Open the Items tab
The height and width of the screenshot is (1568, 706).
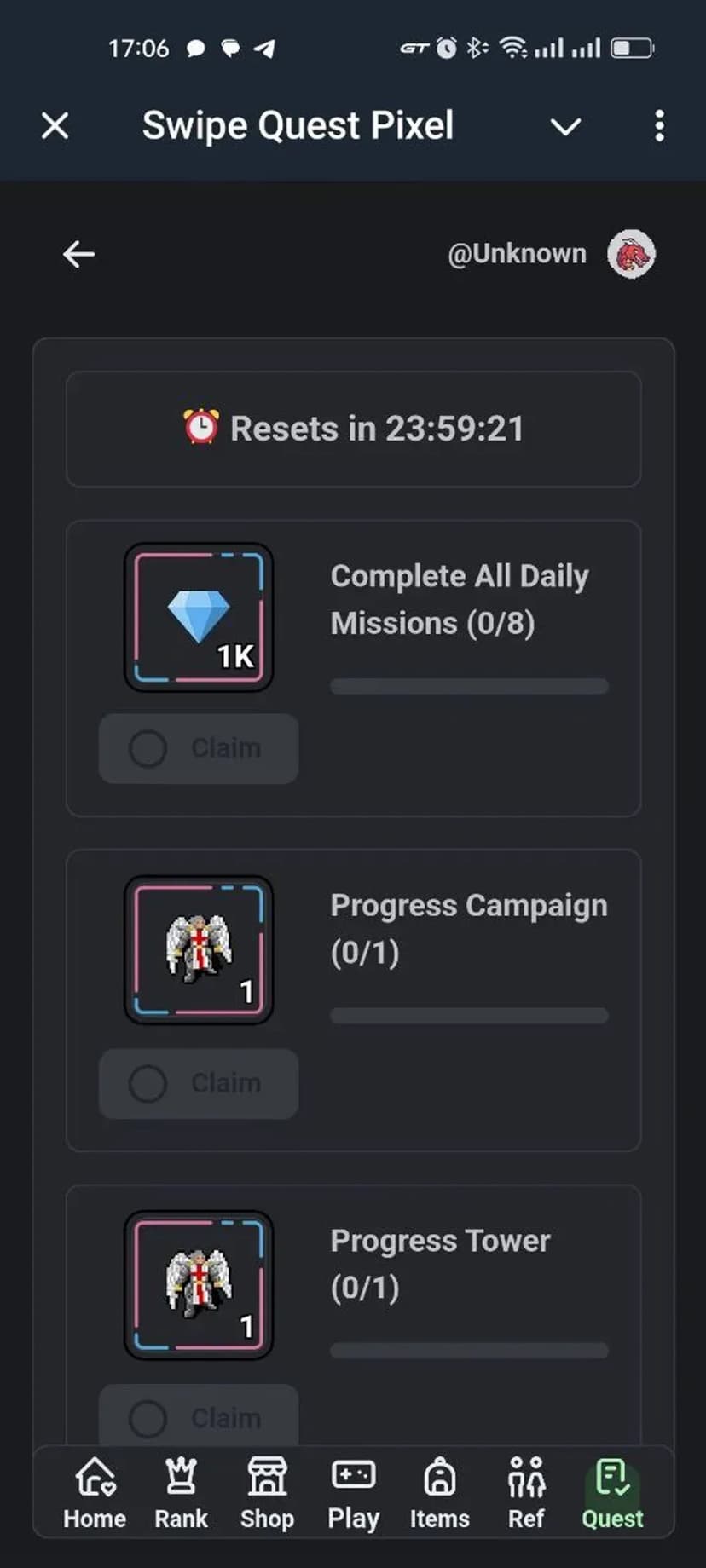439,1493
